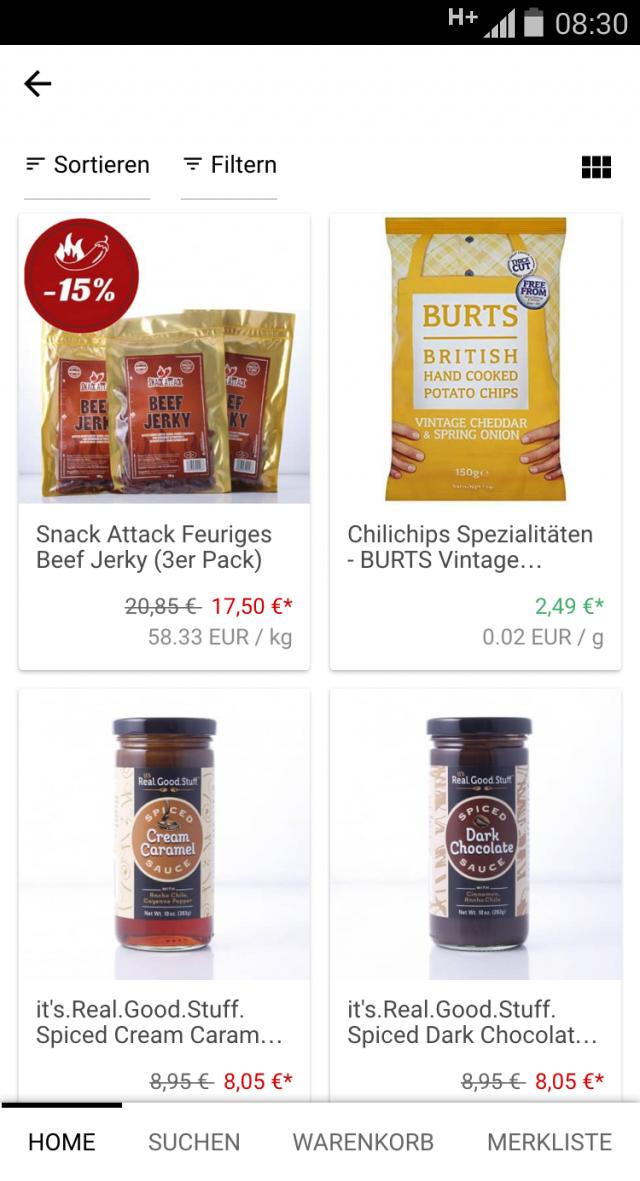
Task: View BURTS Vintage Chilichips product card
Action: (475, 440)
